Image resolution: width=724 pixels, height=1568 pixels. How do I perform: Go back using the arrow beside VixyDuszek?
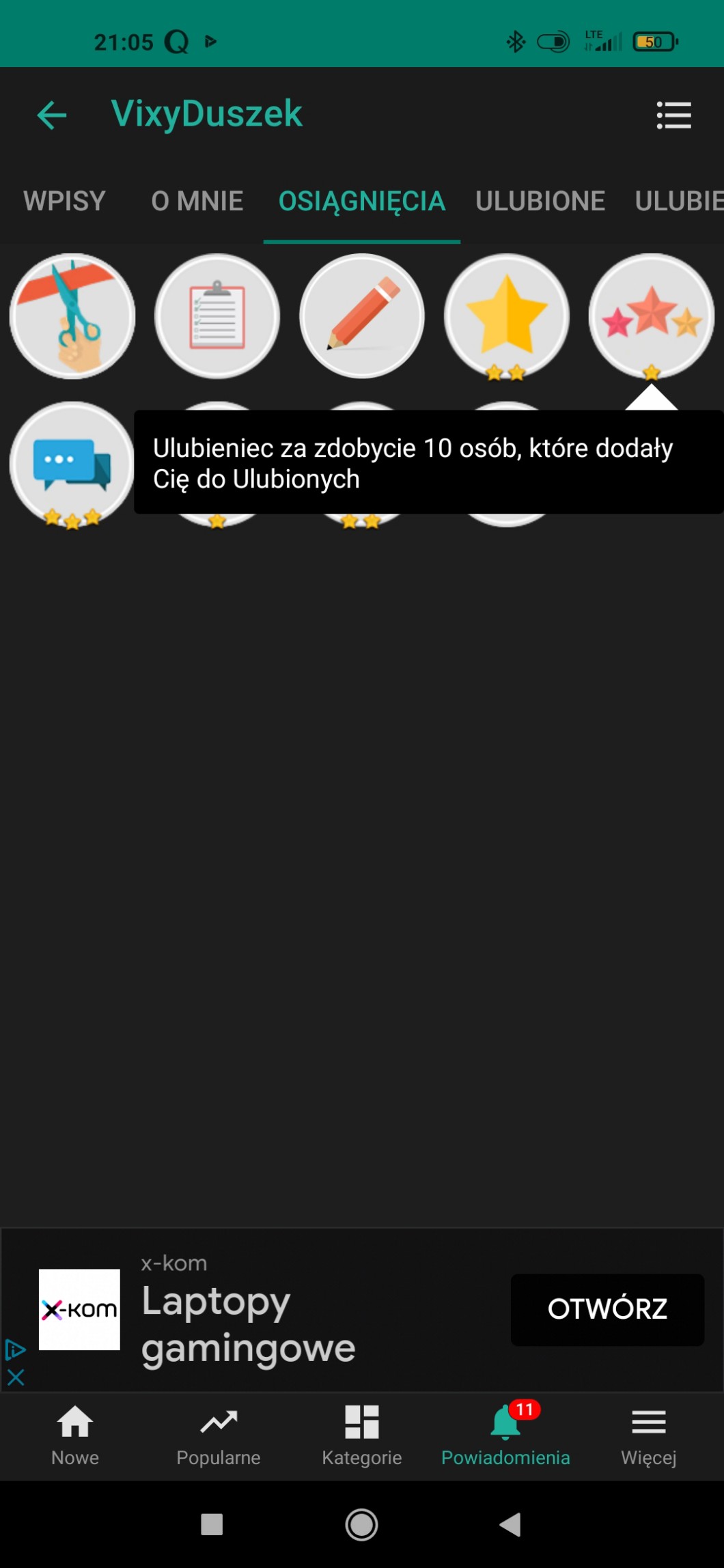click(x=52, y=115)
